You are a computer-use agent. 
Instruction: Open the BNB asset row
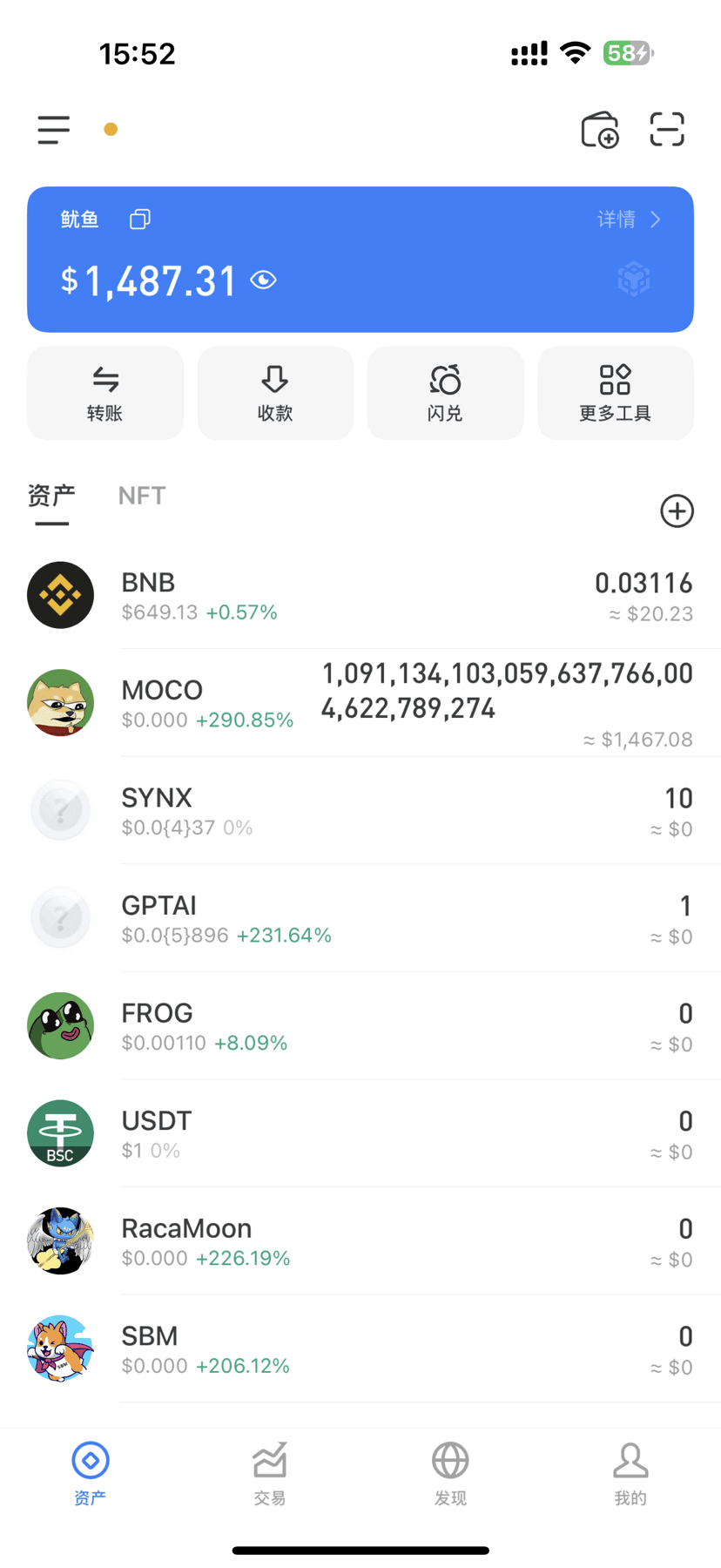(x=360, y=596)
